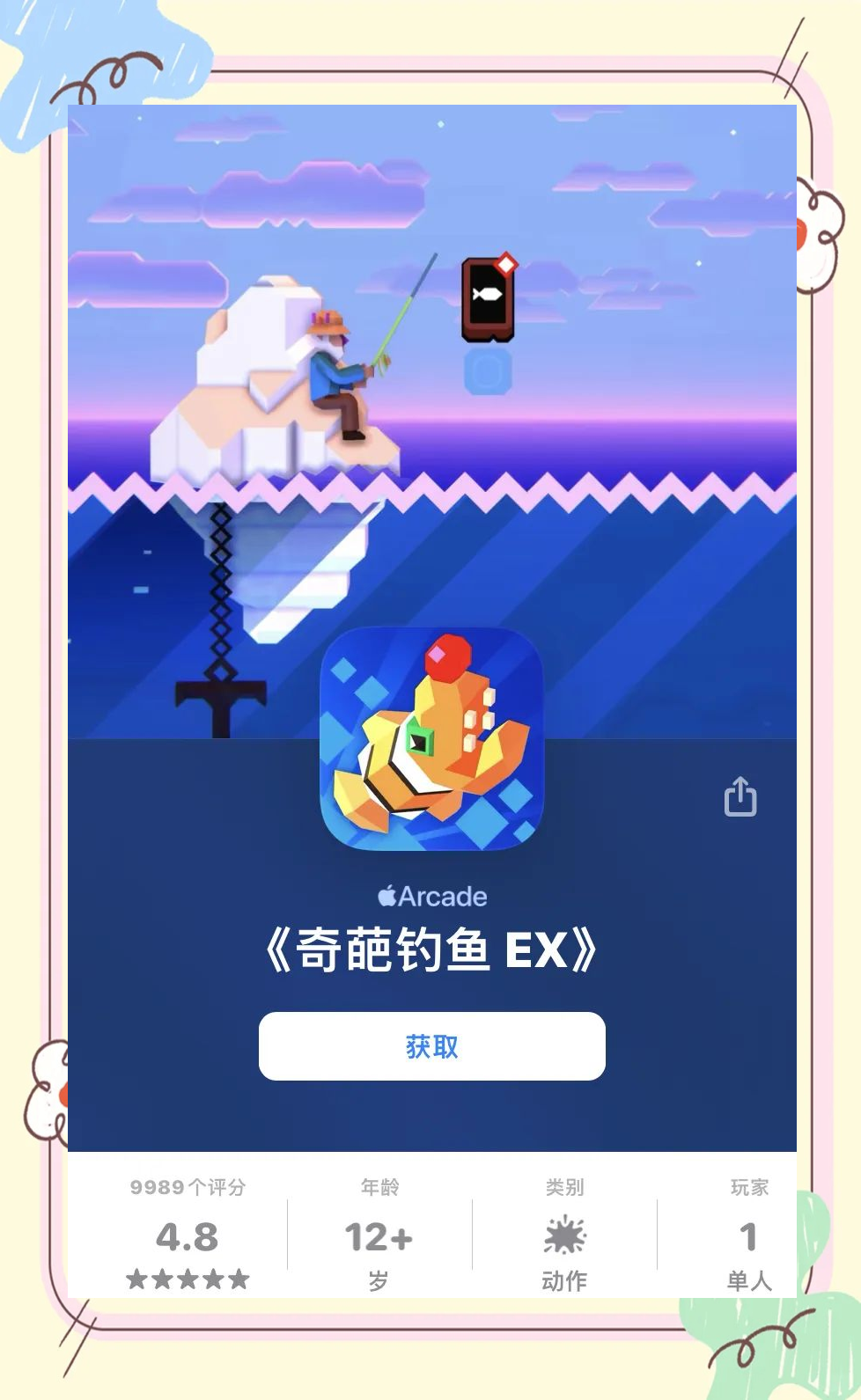861x1400 pixels.
Task: Expand the 年龄 age details
Action: point(376,1186)
